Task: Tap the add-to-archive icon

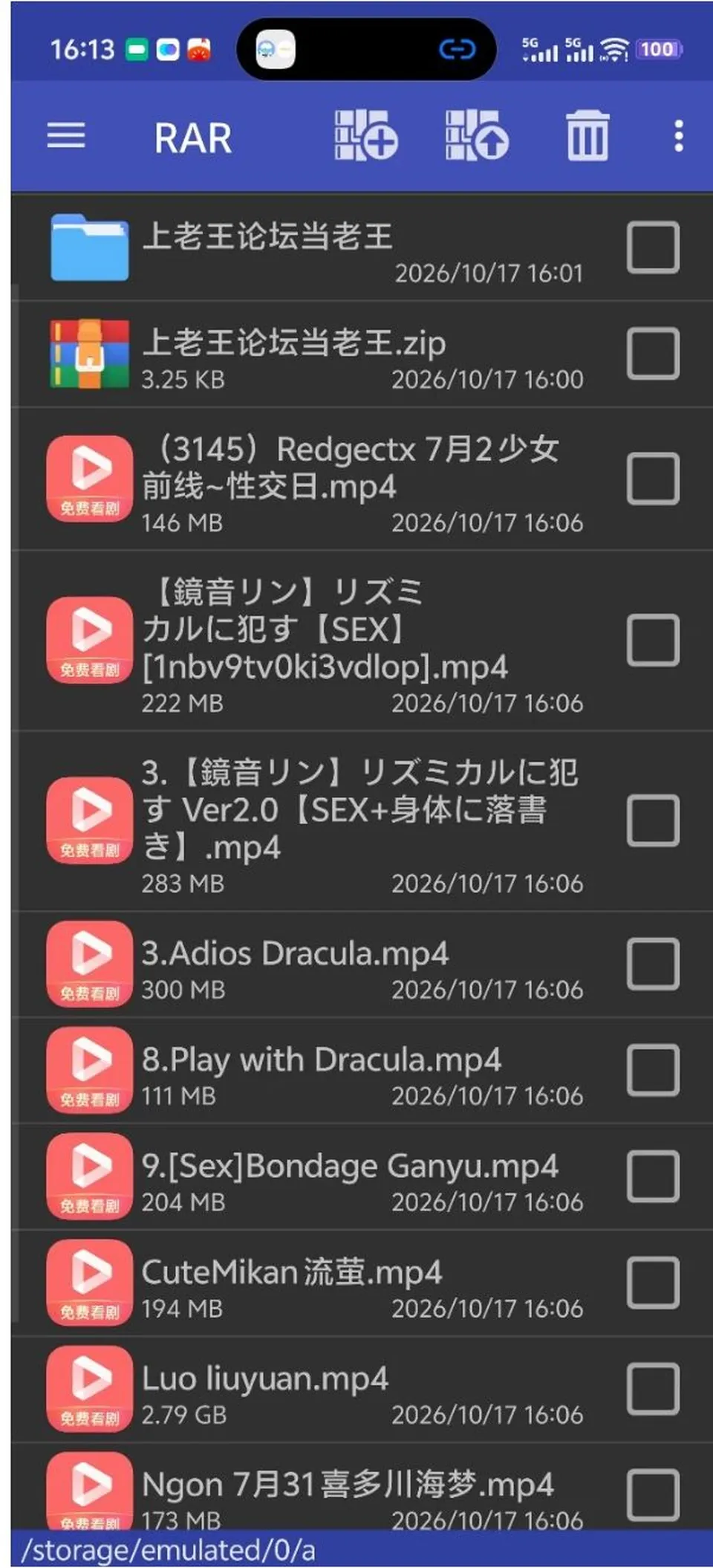Action: (x=366, y=136)
